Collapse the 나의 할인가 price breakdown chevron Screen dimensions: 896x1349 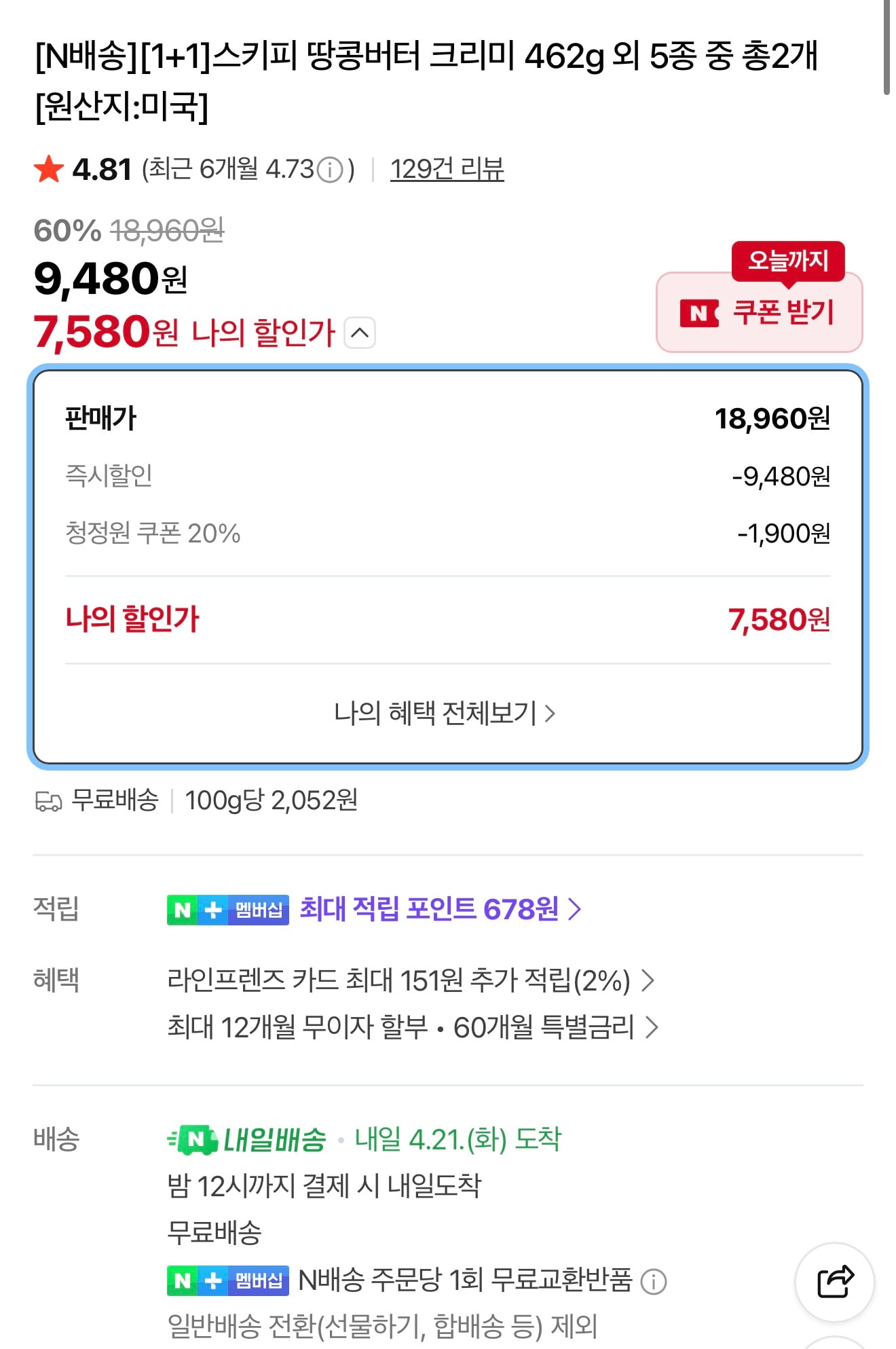(360, 334)
